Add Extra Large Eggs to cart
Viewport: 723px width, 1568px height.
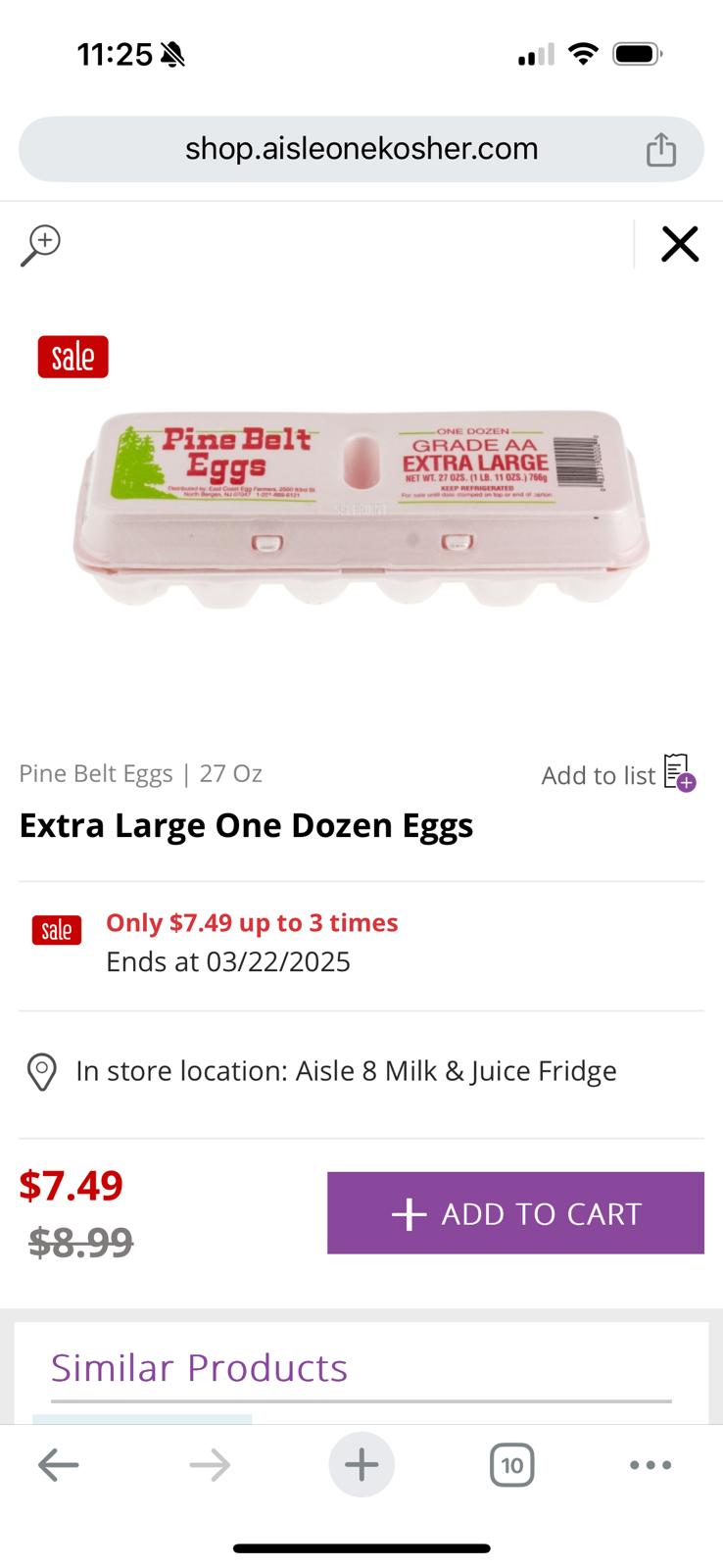515,1213
